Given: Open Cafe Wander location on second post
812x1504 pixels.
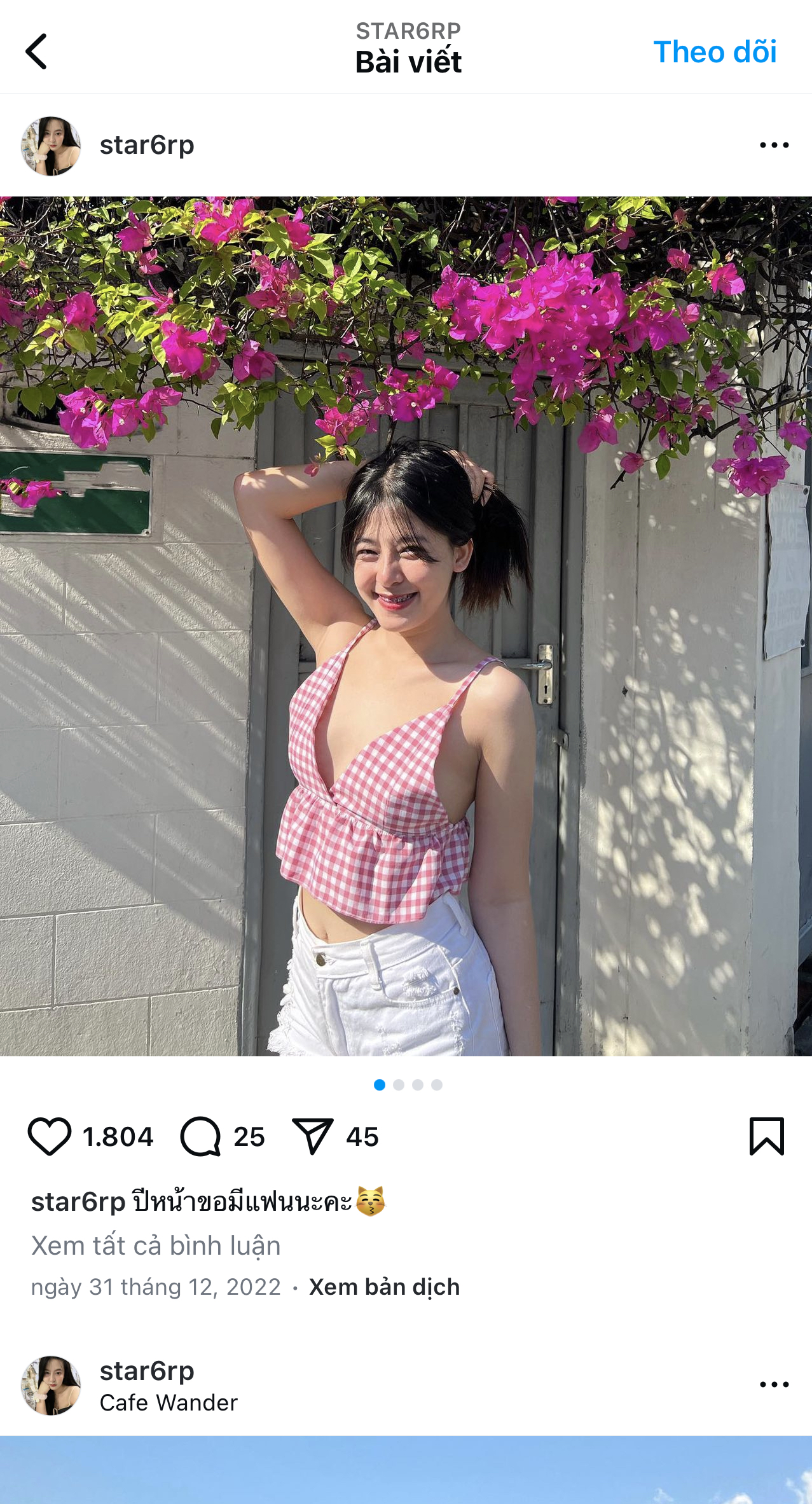Looking at the screenshot, I should pos(169,1402).
